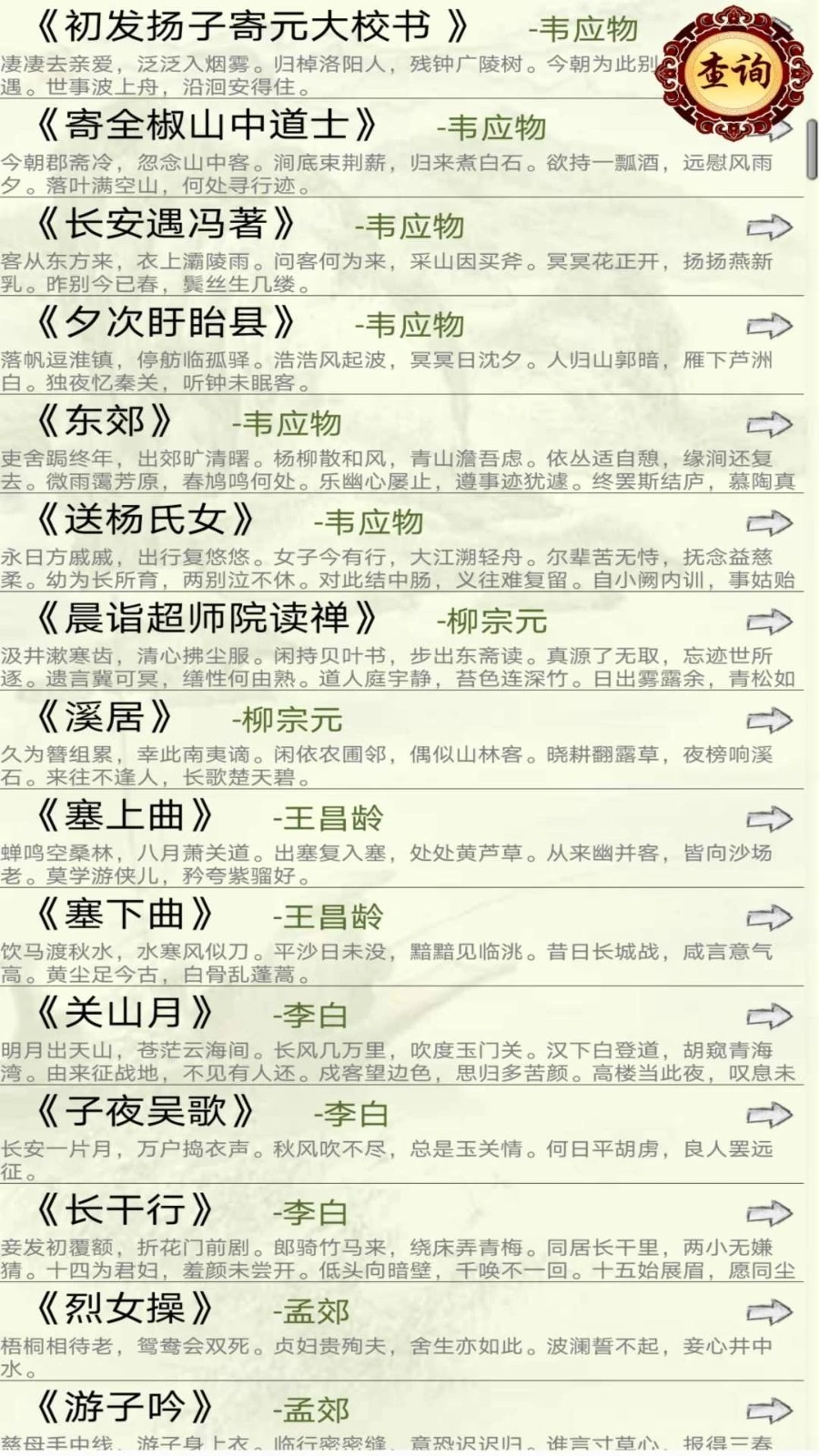Click the arrow icon beside 游子吟

tap(769, 1406)
